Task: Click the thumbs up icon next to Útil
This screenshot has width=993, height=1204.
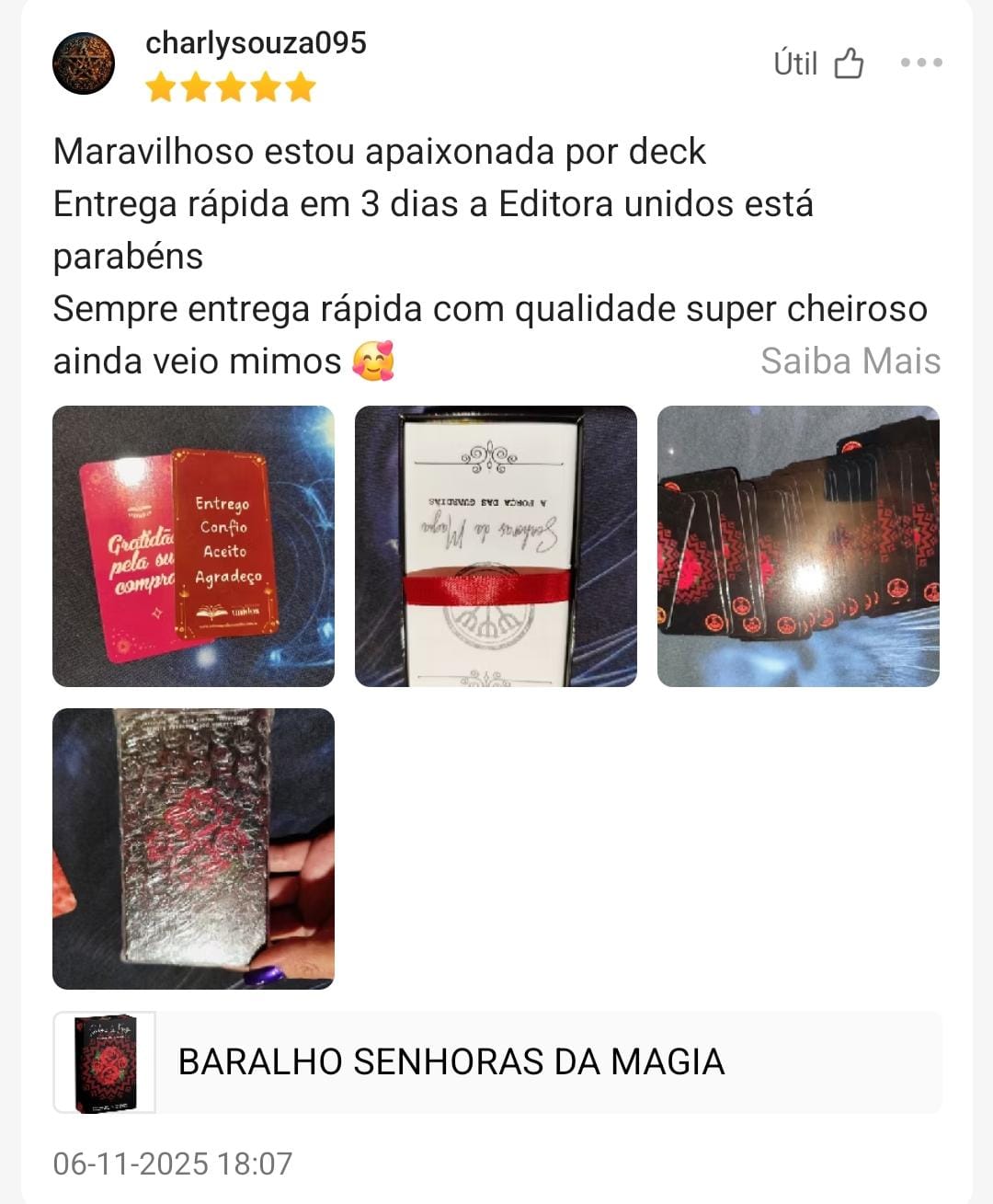Action: tap(848, 63)
